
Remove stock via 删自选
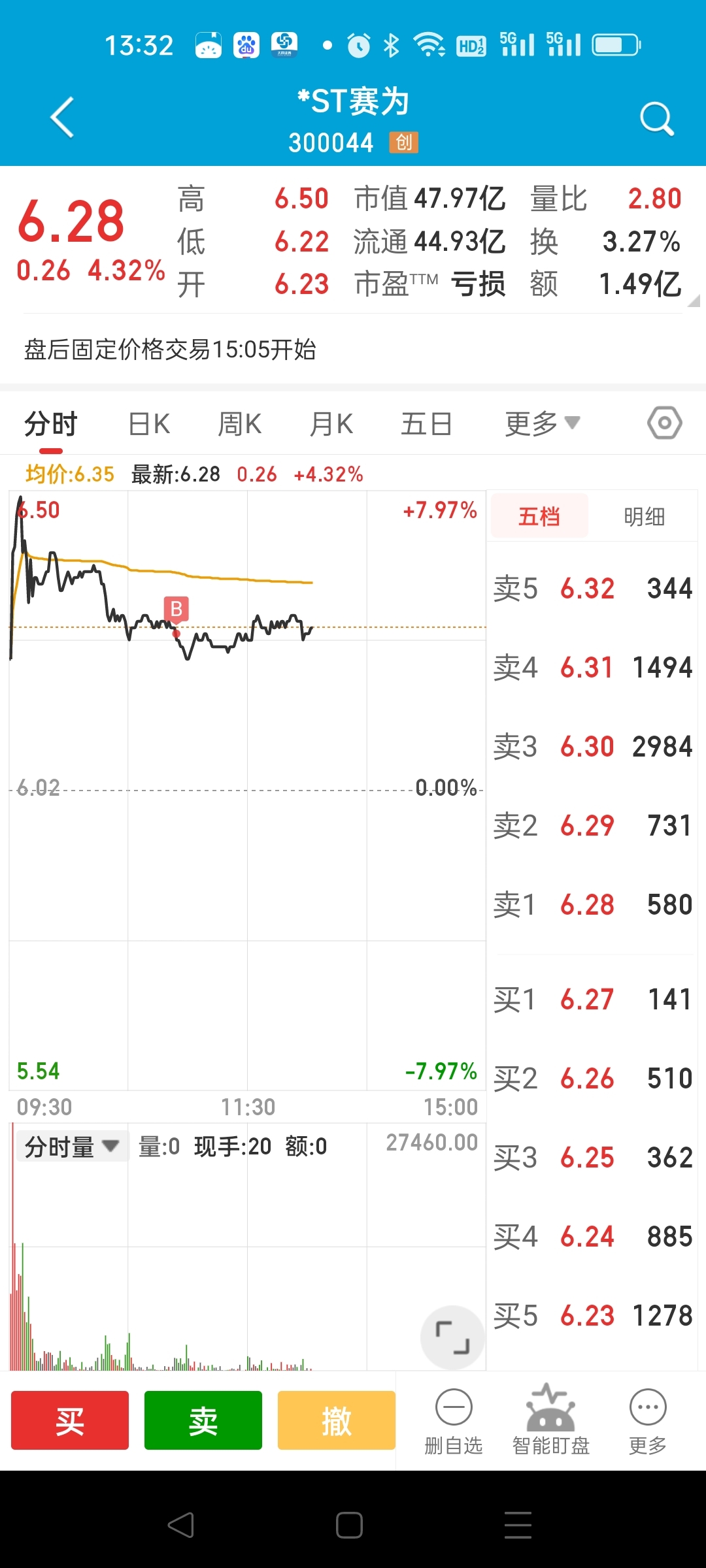click(454, 1422)
